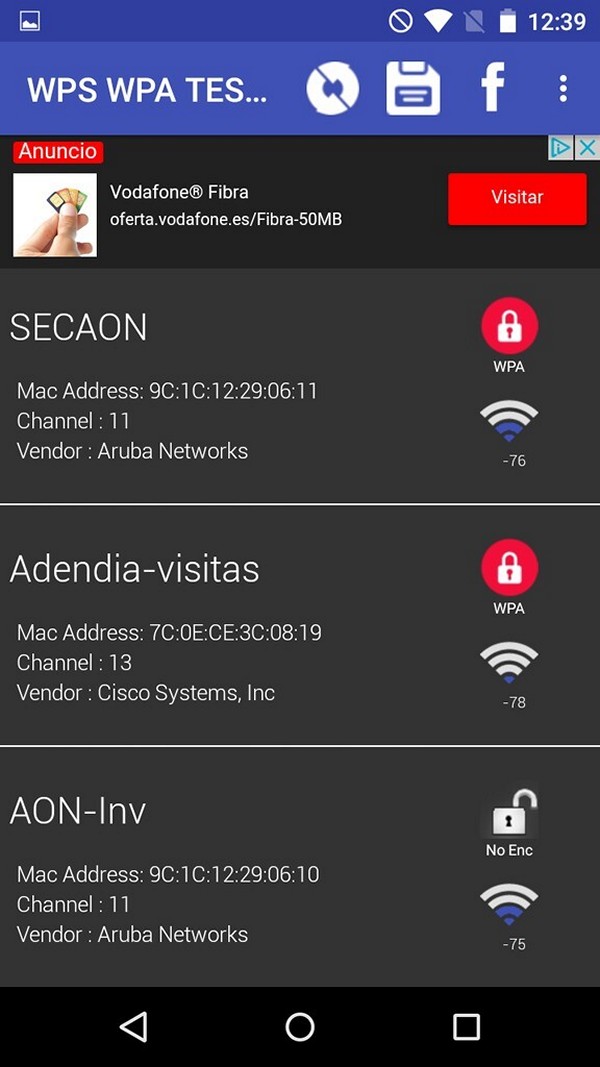Refresh the WiFi network scan
The width and height of the screenshot is (600, 1067).
pos(332,89)
